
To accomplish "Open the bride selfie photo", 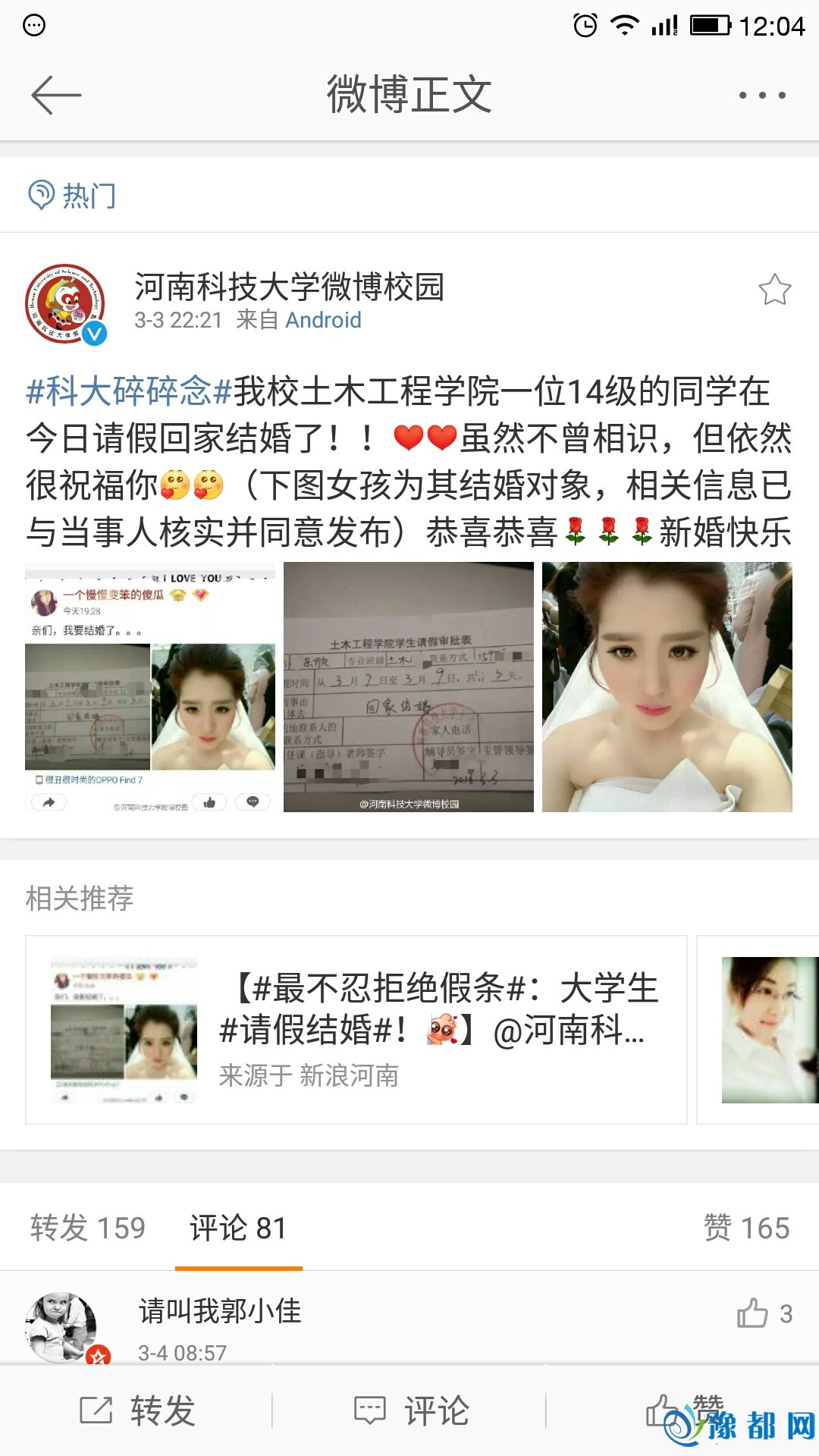I will [667, 687].
